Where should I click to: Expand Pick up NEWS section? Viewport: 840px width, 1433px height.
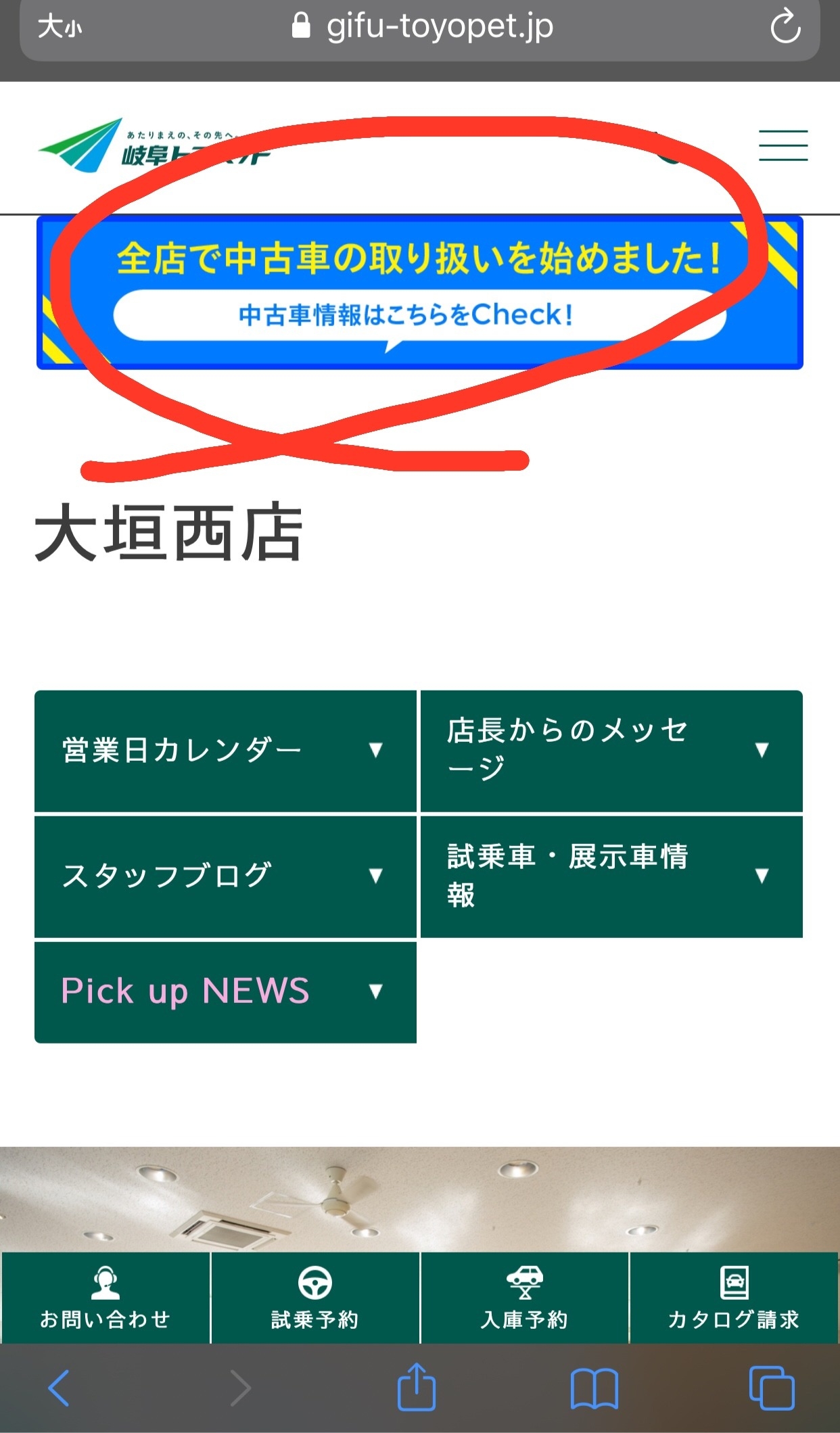point(225,992)
